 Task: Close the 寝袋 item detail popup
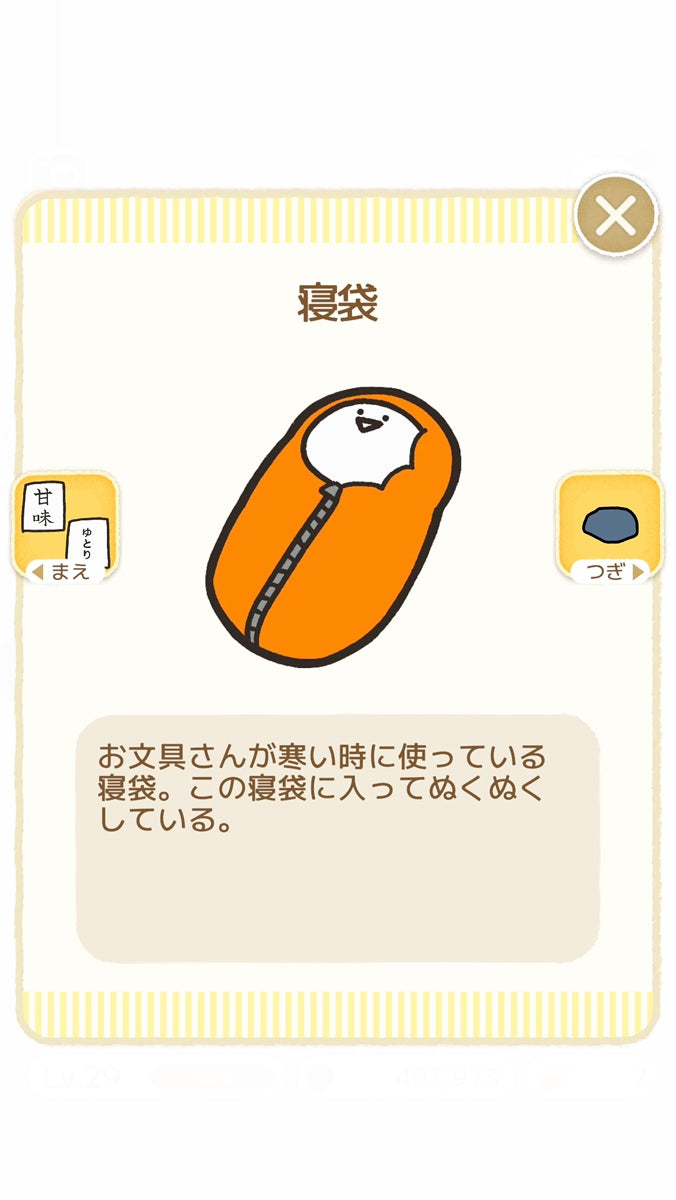tap(616, 214)
